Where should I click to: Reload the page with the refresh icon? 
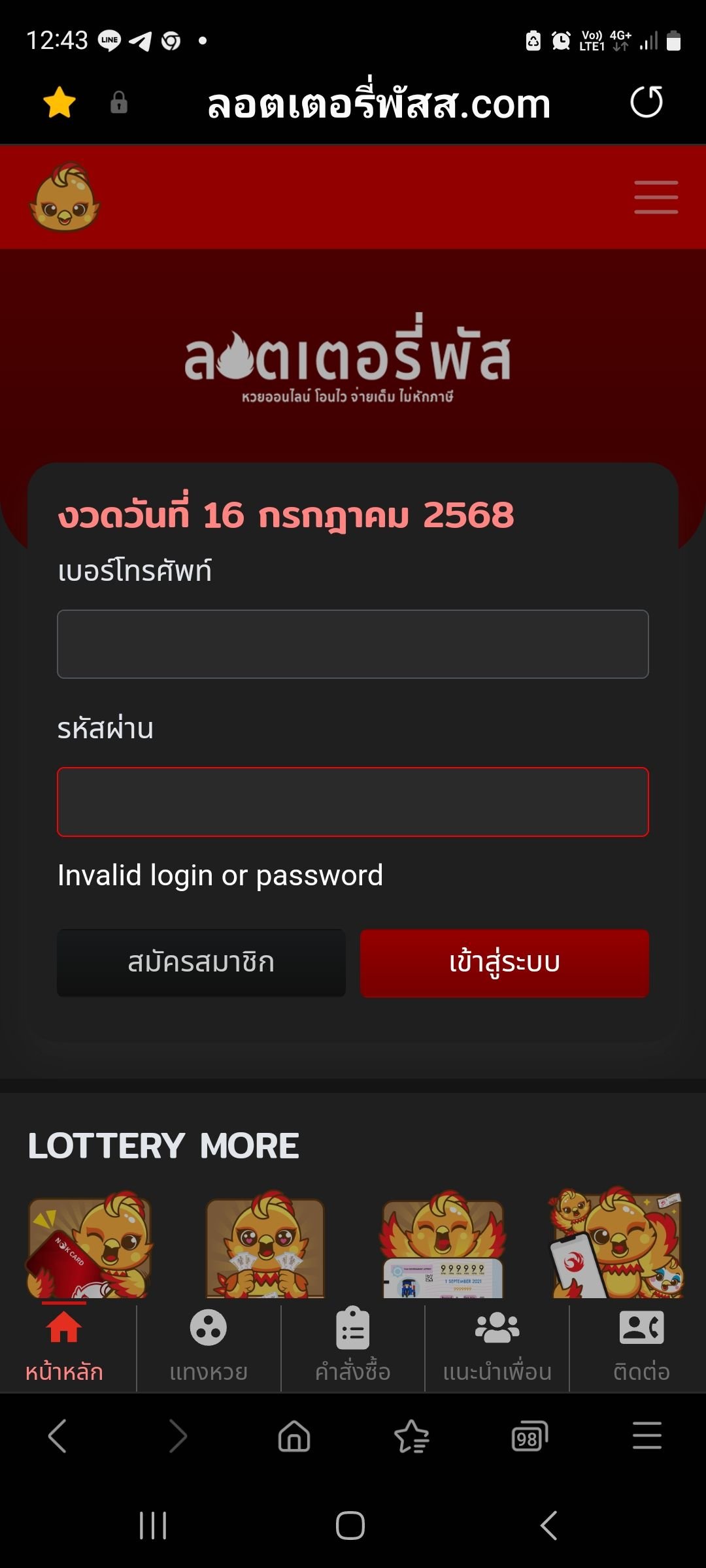pyautogui.click(x=647, y=103)
